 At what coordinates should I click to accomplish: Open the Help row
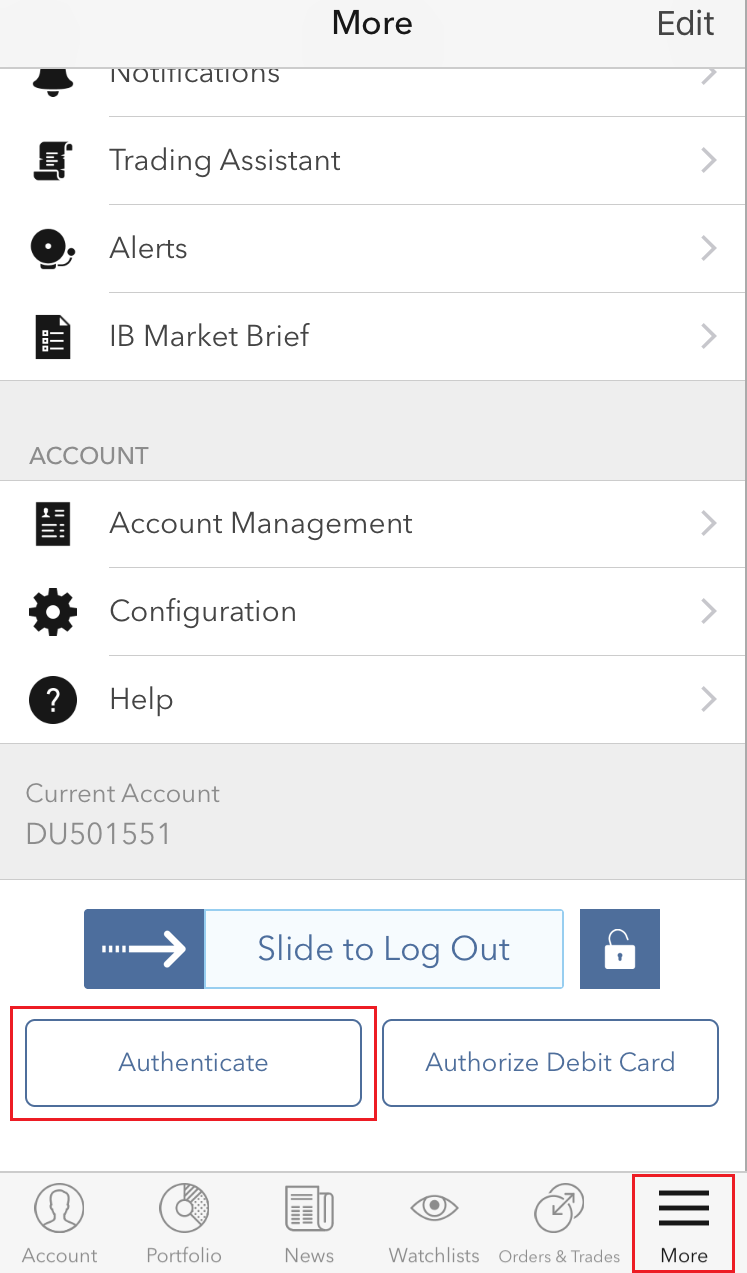tap(373, 700)
